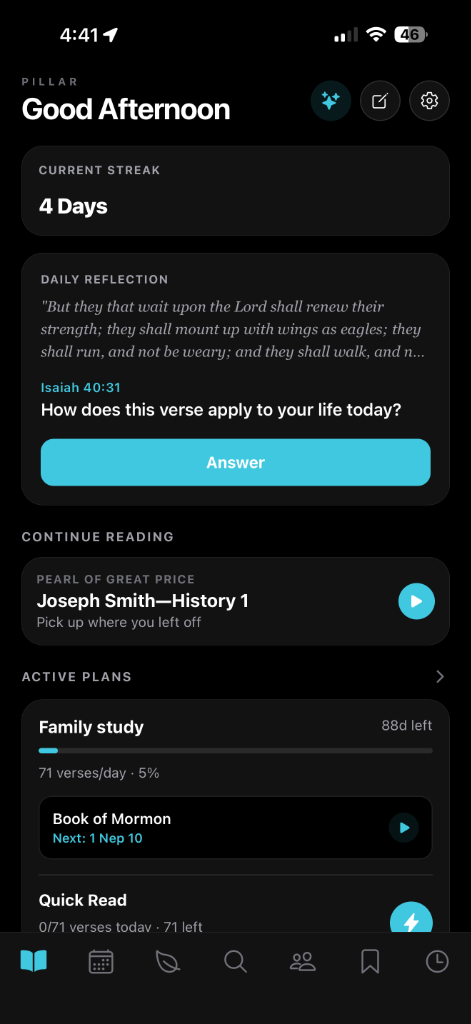The height and width of the screenshot is (1024, 471).
Task: Go to the bookmarks tab
Action: coord(370,962)
